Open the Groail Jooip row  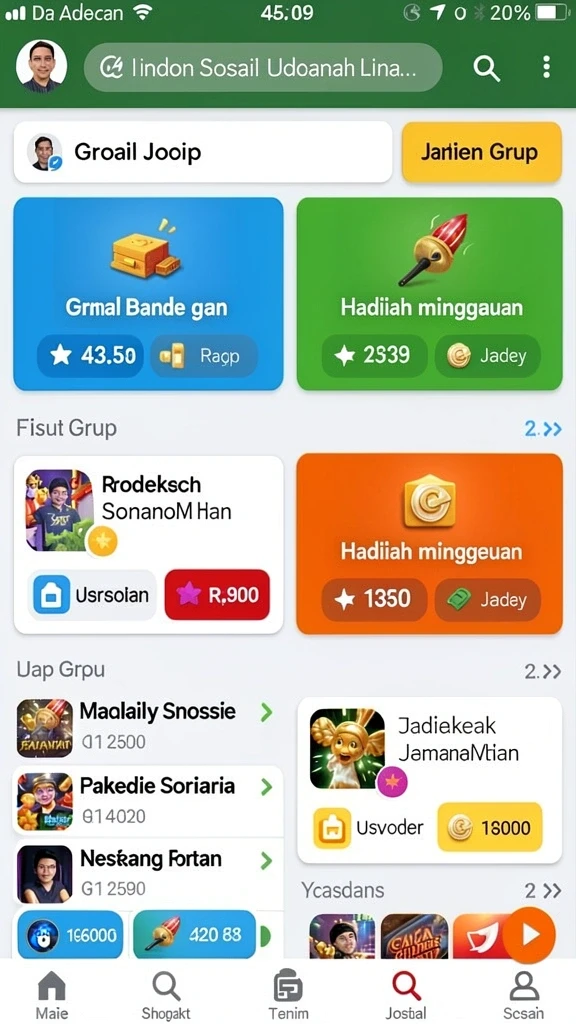coord(203,152)
